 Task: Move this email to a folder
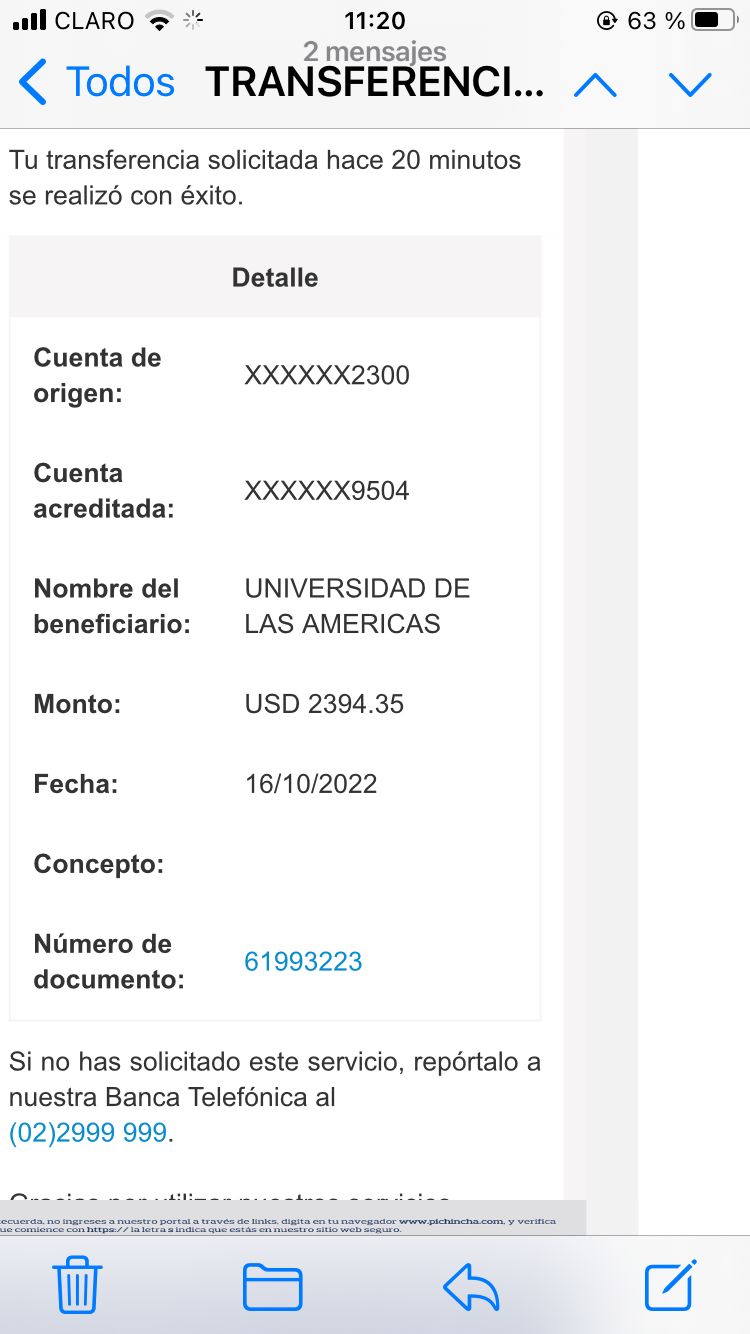coord(272,1286)
